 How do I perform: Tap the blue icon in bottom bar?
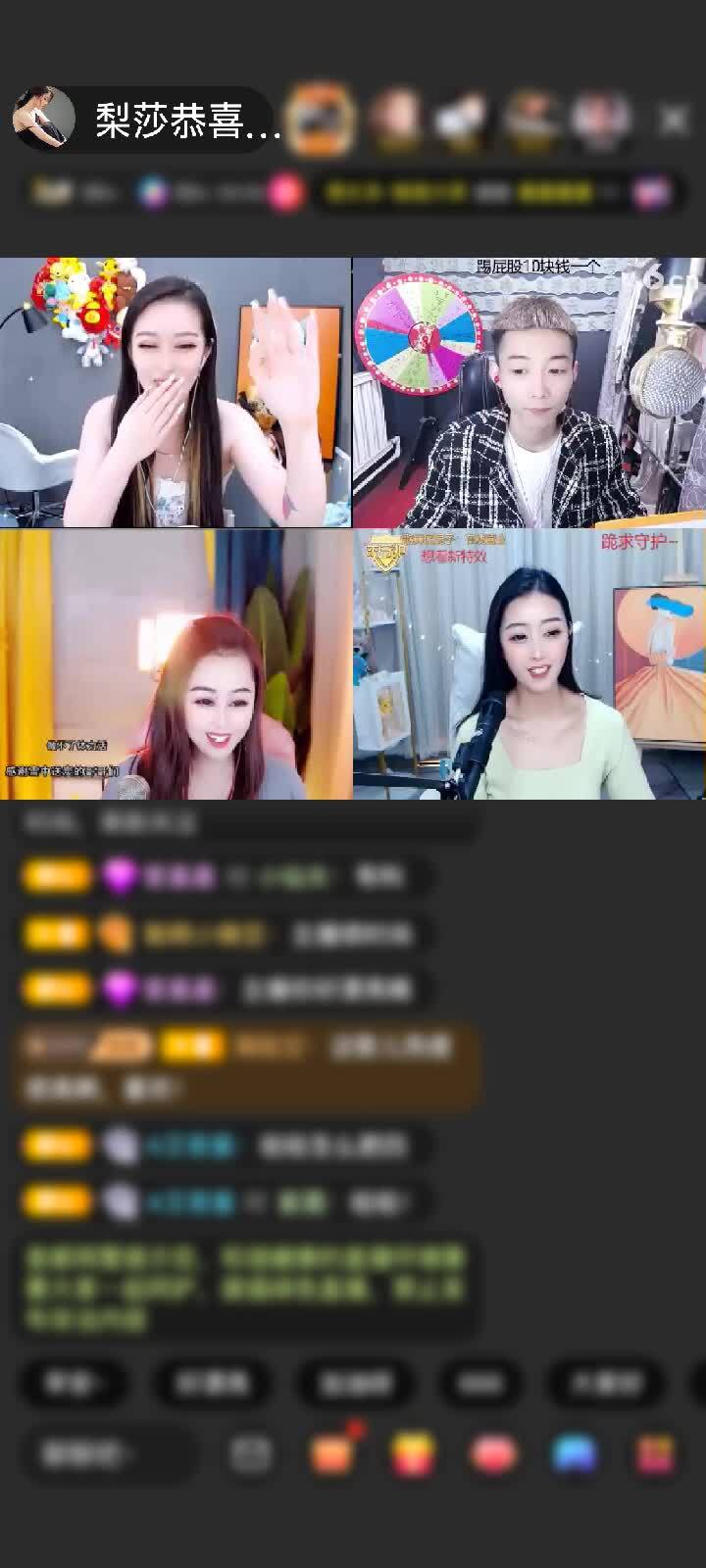point(576,1454)
